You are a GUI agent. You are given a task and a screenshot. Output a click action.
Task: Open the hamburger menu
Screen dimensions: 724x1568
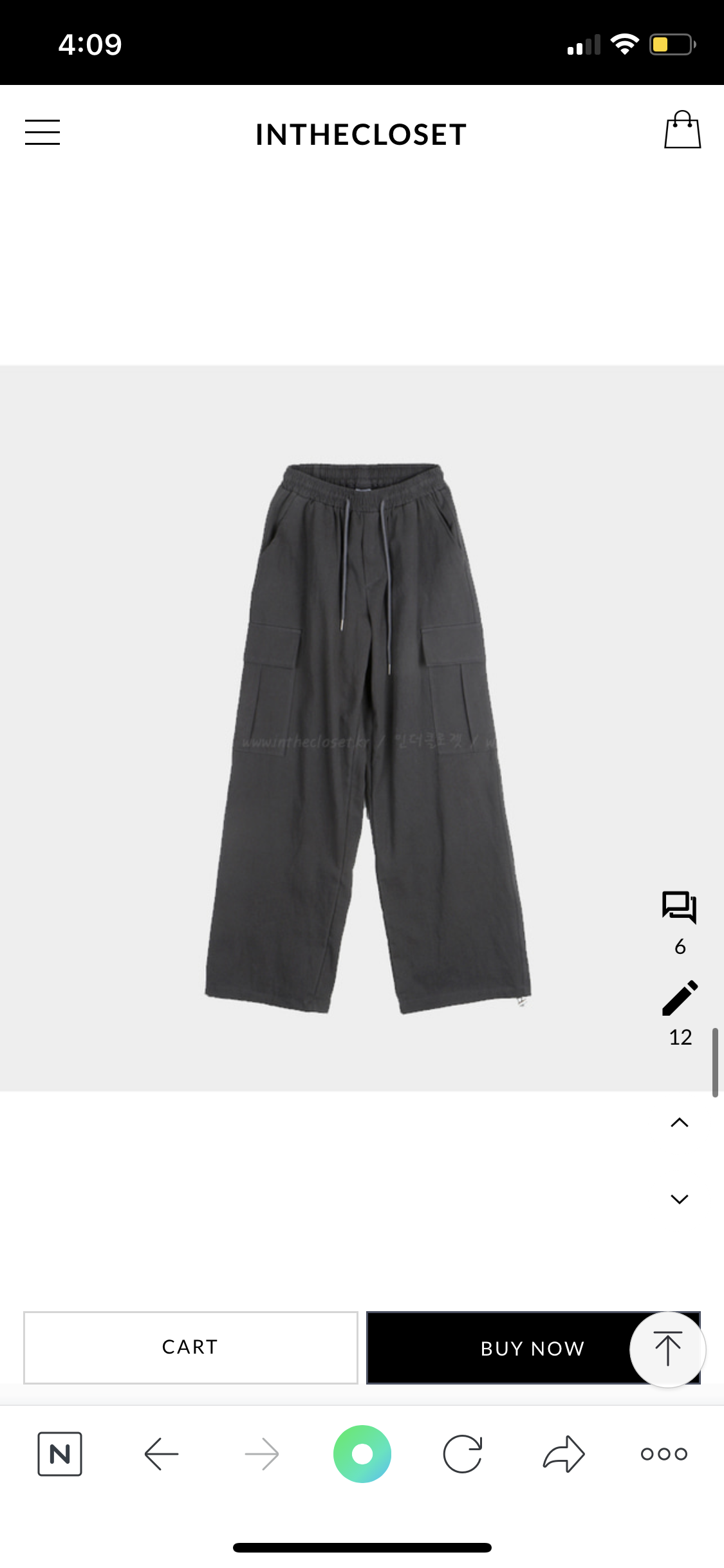(x=42, y=133)
